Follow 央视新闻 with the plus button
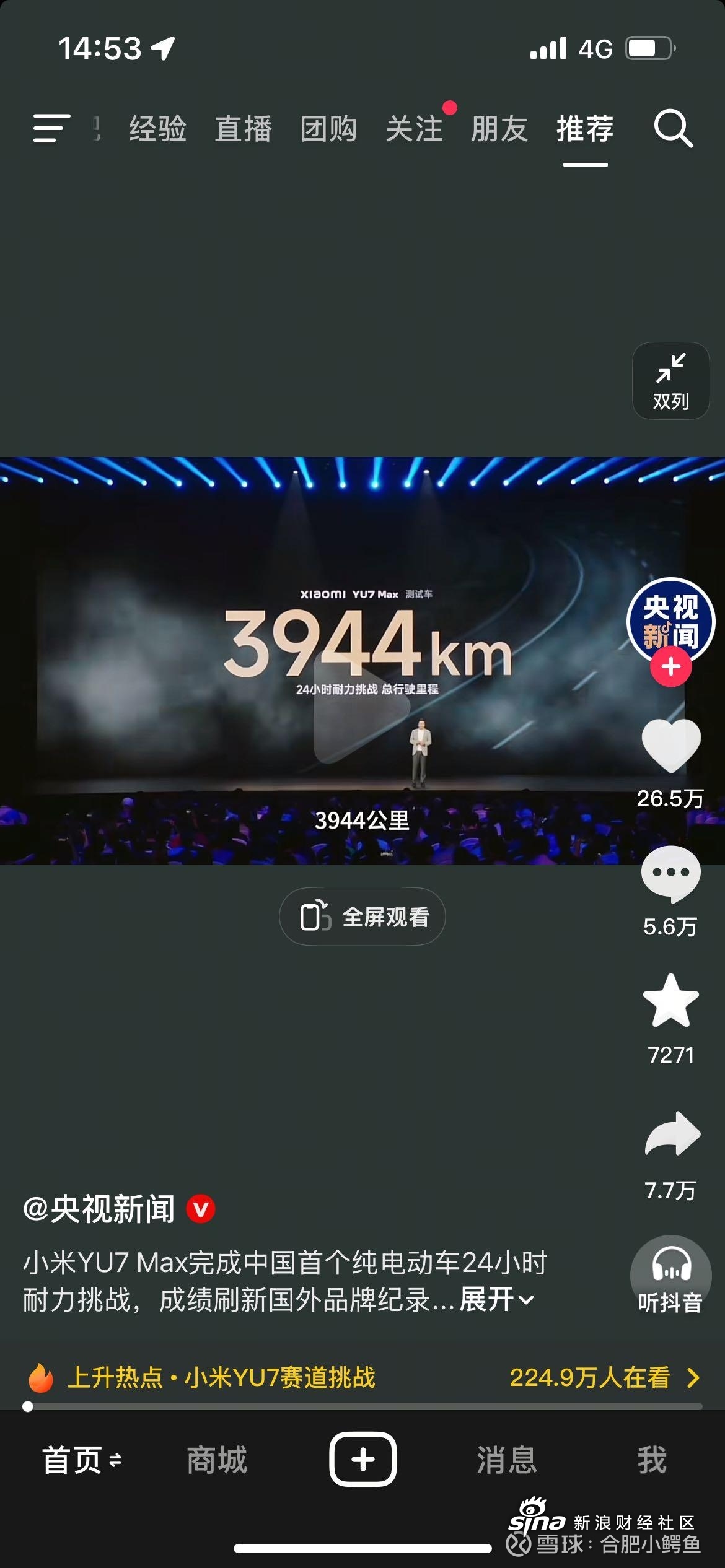The height and width of the screenshot is (1568, 725). pos(670,667)
